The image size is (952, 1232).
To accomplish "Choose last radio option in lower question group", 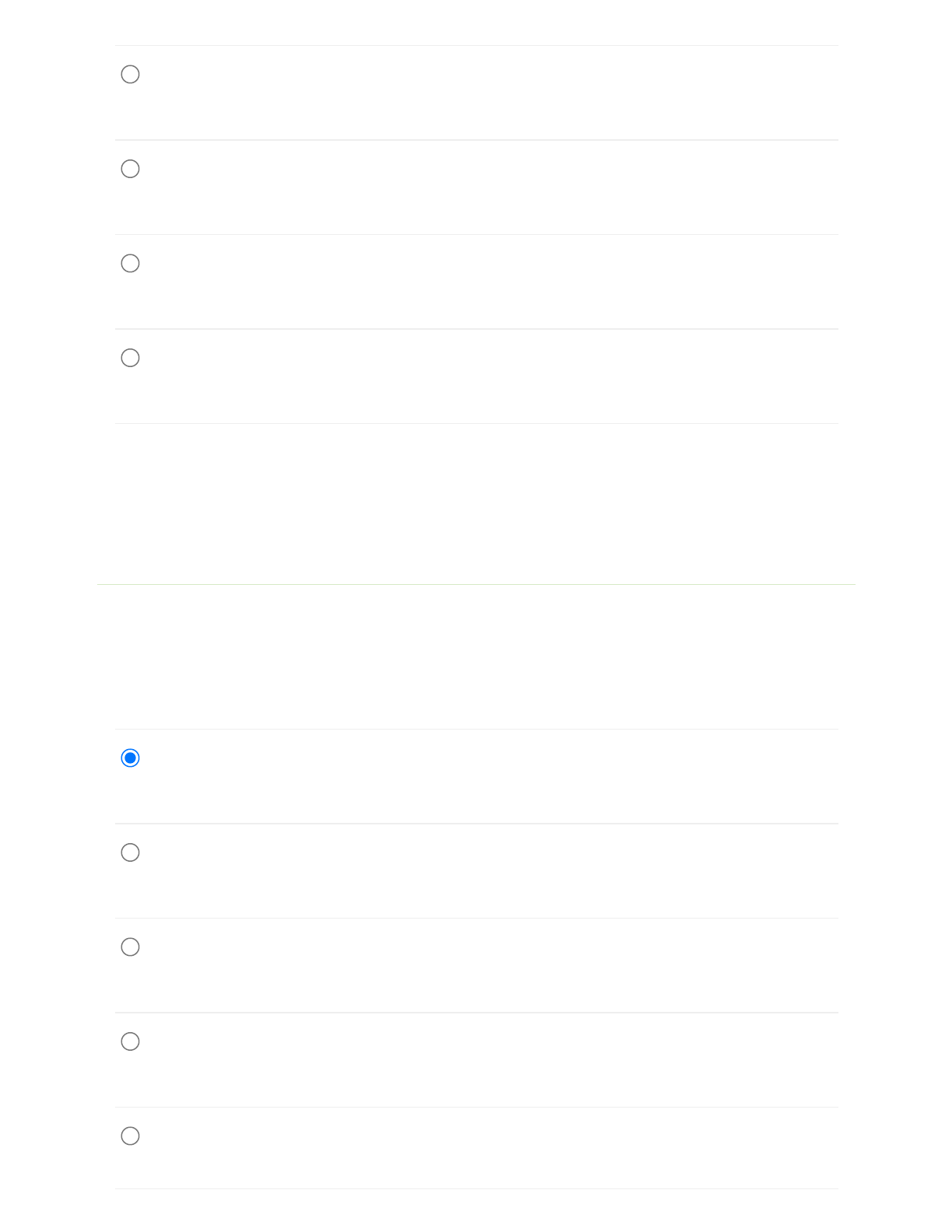I will pos(130,1136).
